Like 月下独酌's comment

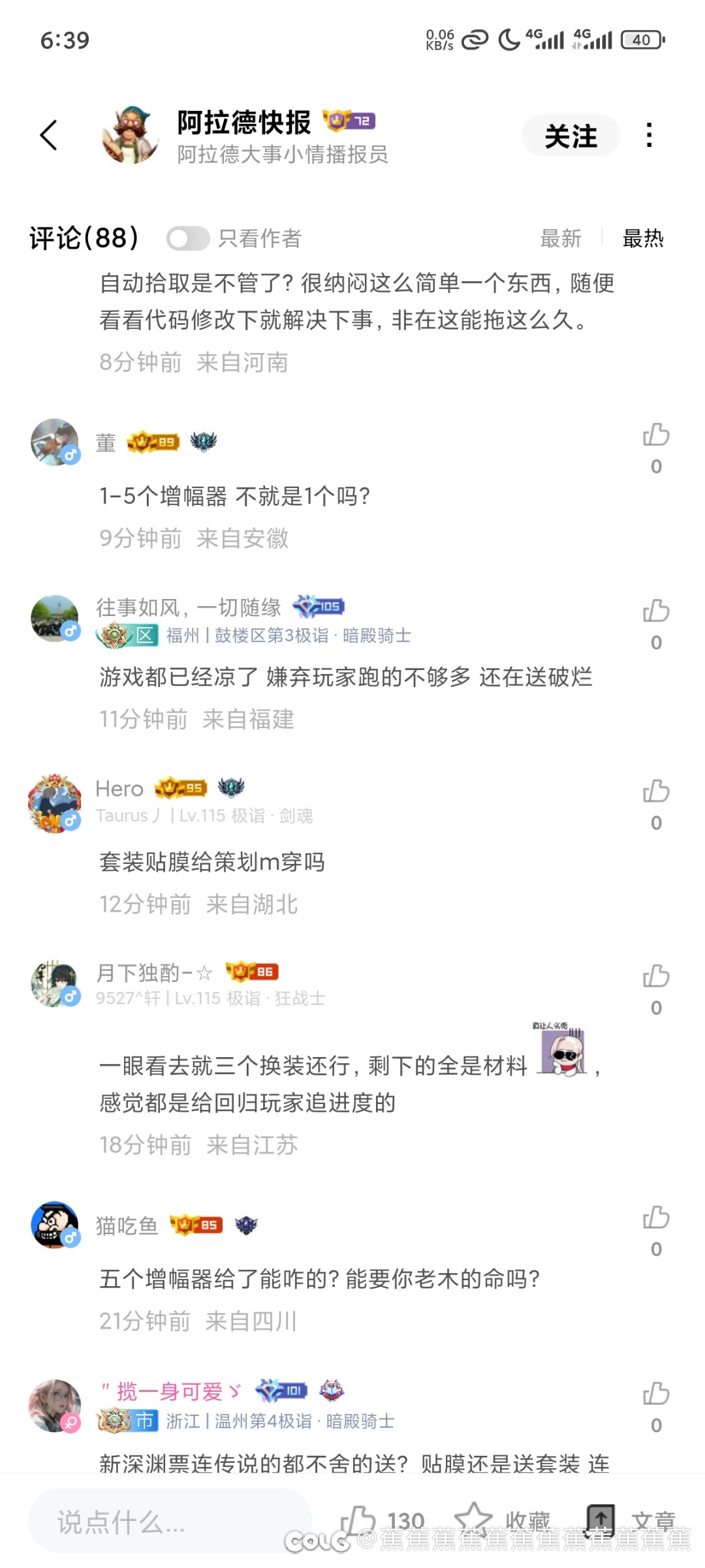pos(656,977)
